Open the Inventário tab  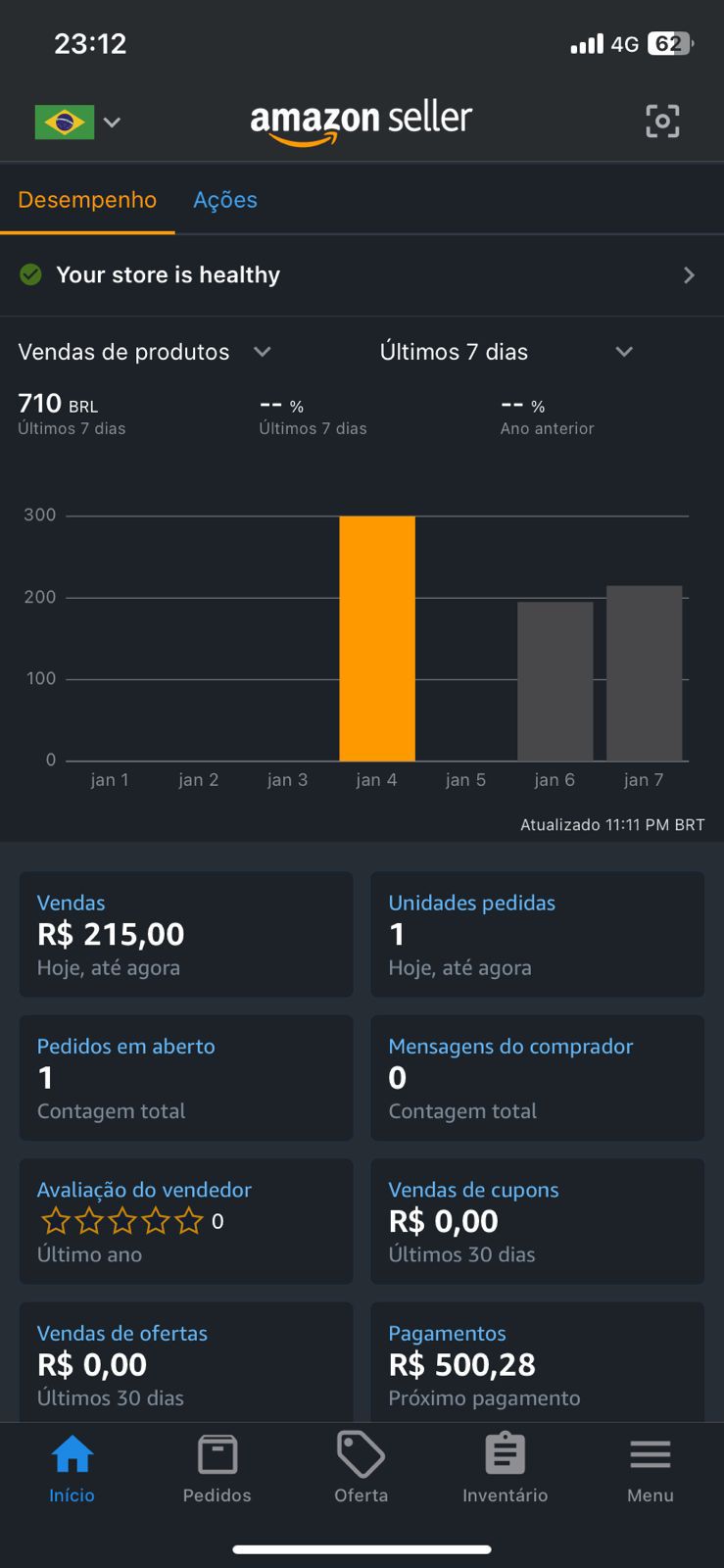point(505,1469)
